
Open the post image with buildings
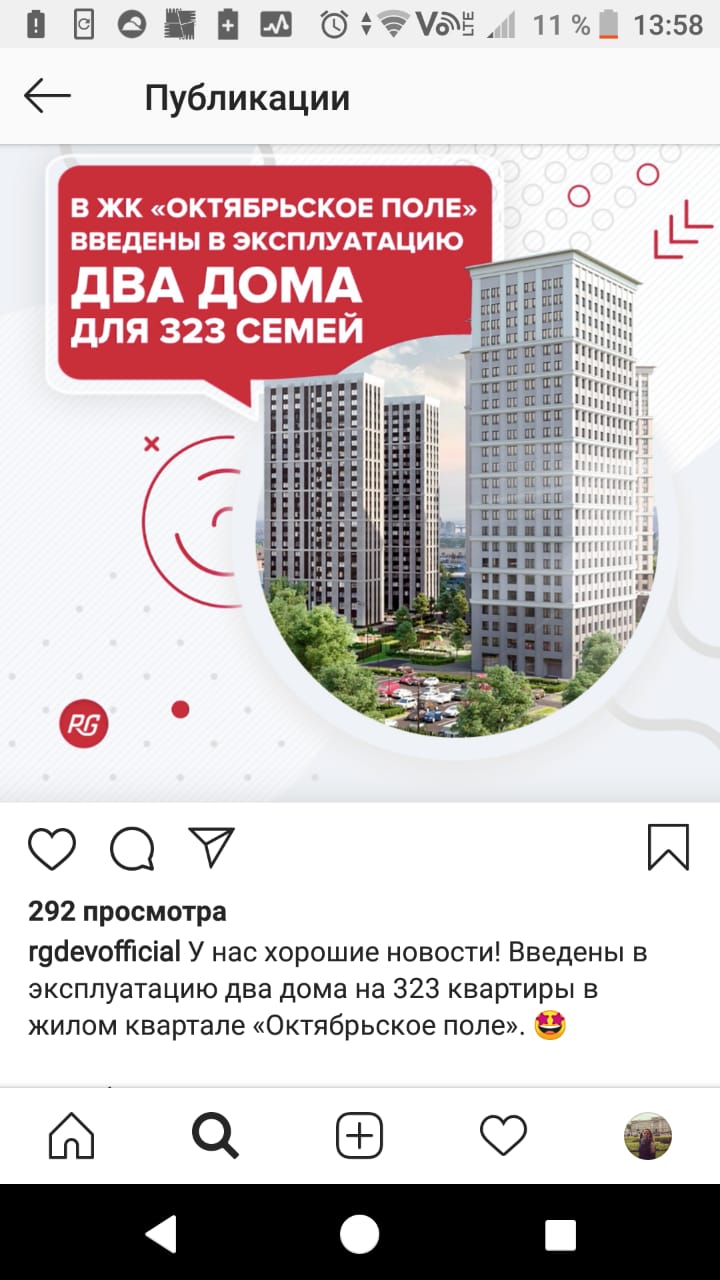360,473
